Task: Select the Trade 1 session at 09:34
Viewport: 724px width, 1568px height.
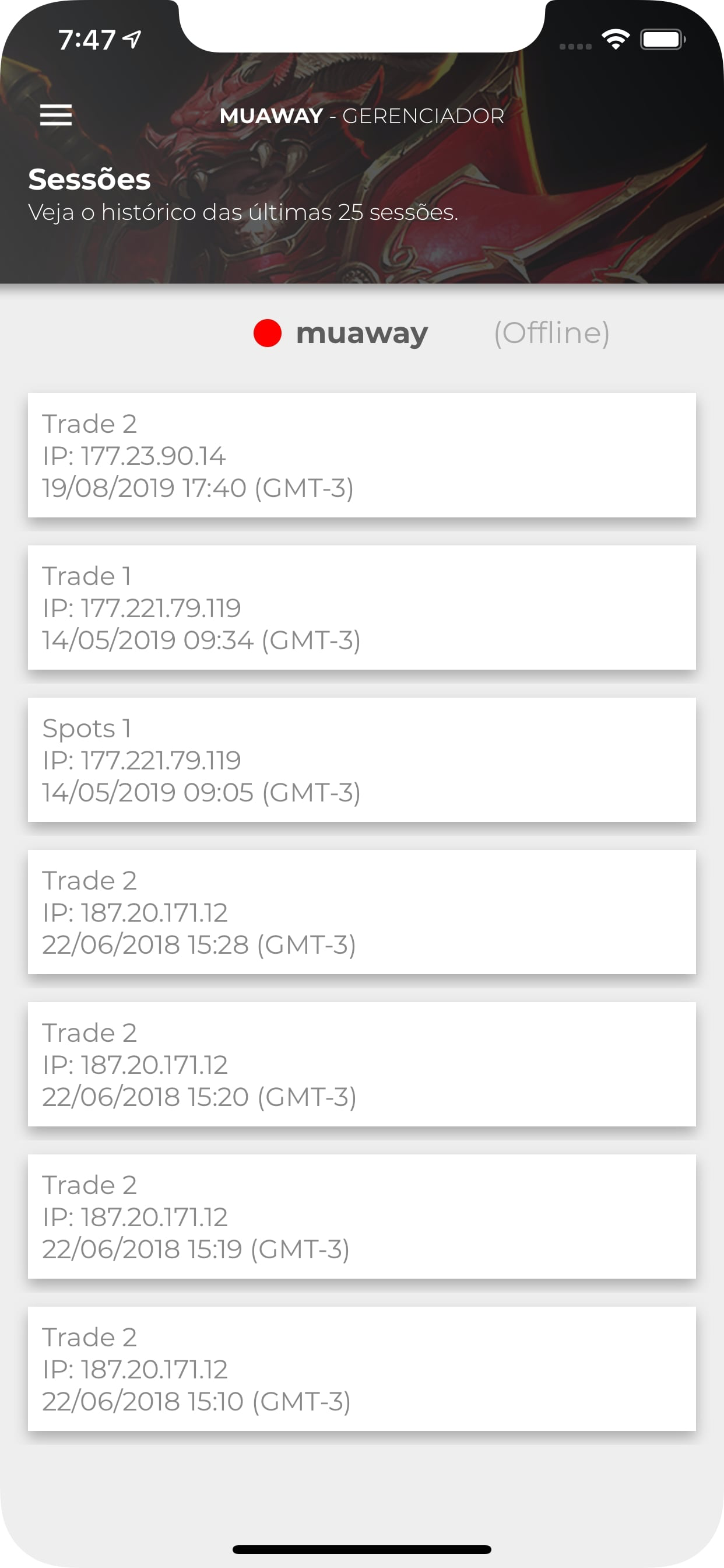Action: coord(362,607)
